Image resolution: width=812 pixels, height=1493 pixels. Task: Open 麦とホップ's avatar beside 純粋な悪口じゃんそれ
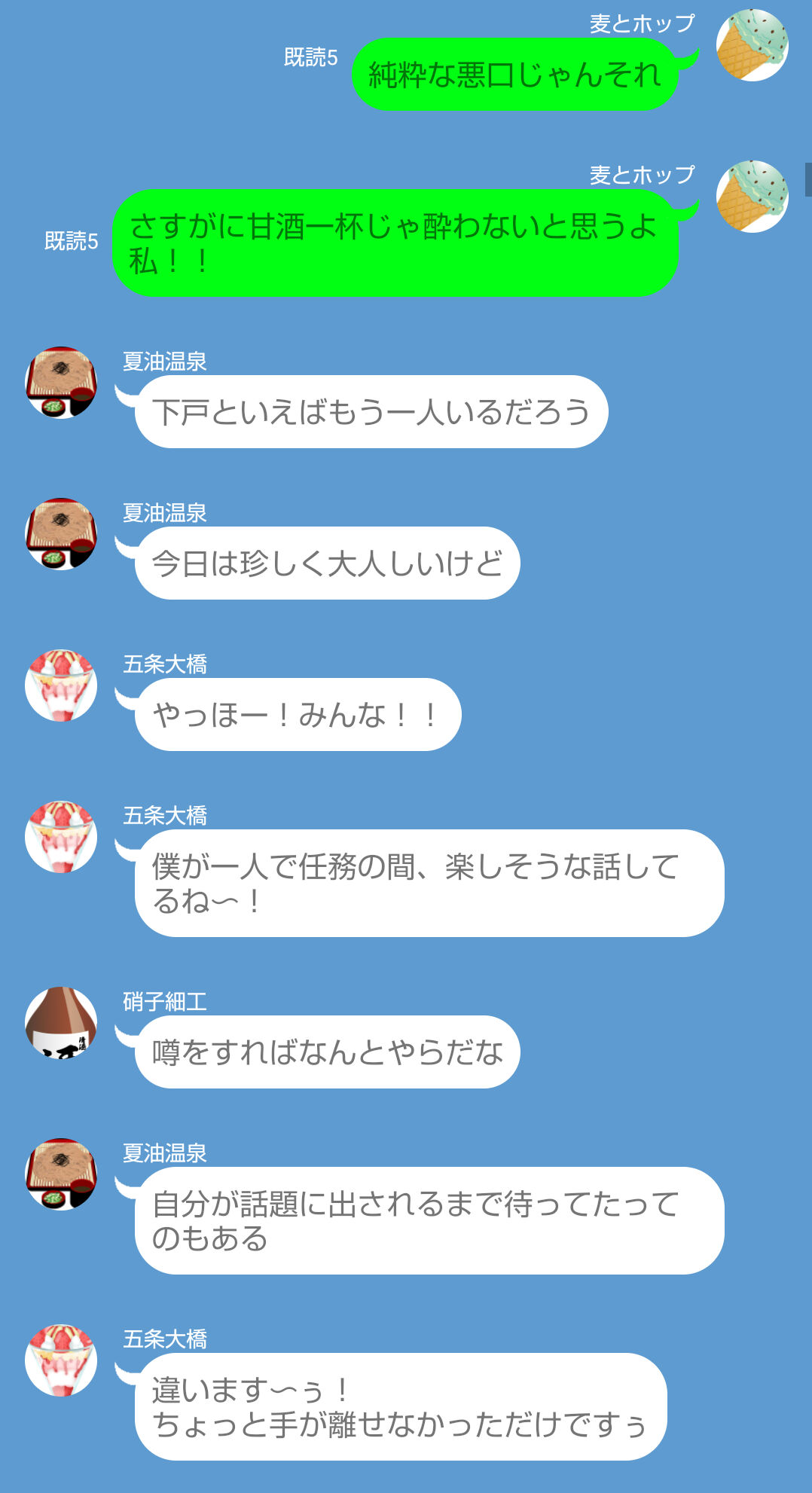tap(752, 45)
